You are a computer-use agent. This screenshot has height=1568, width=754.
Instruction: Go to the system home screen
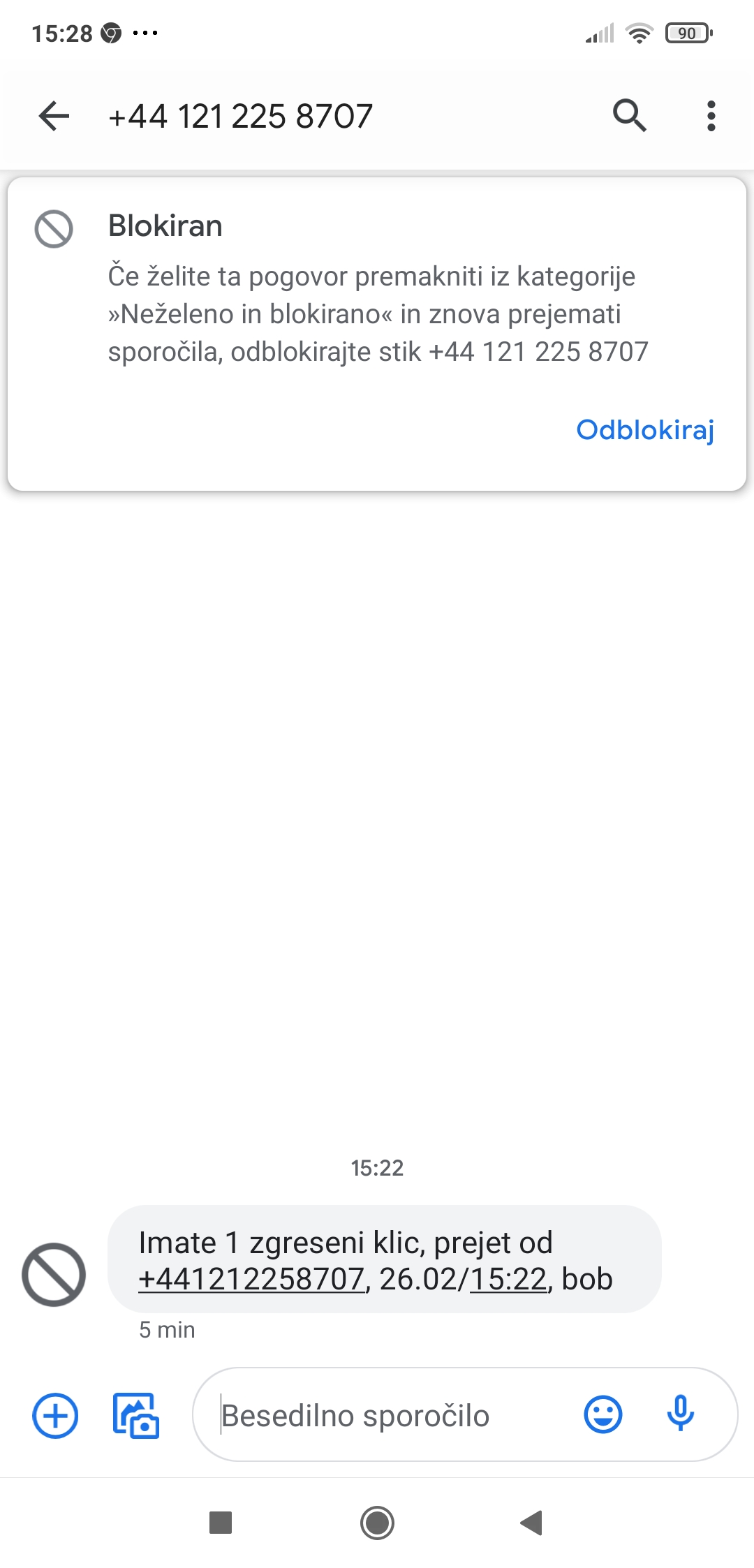click(x=377, y=1522)
